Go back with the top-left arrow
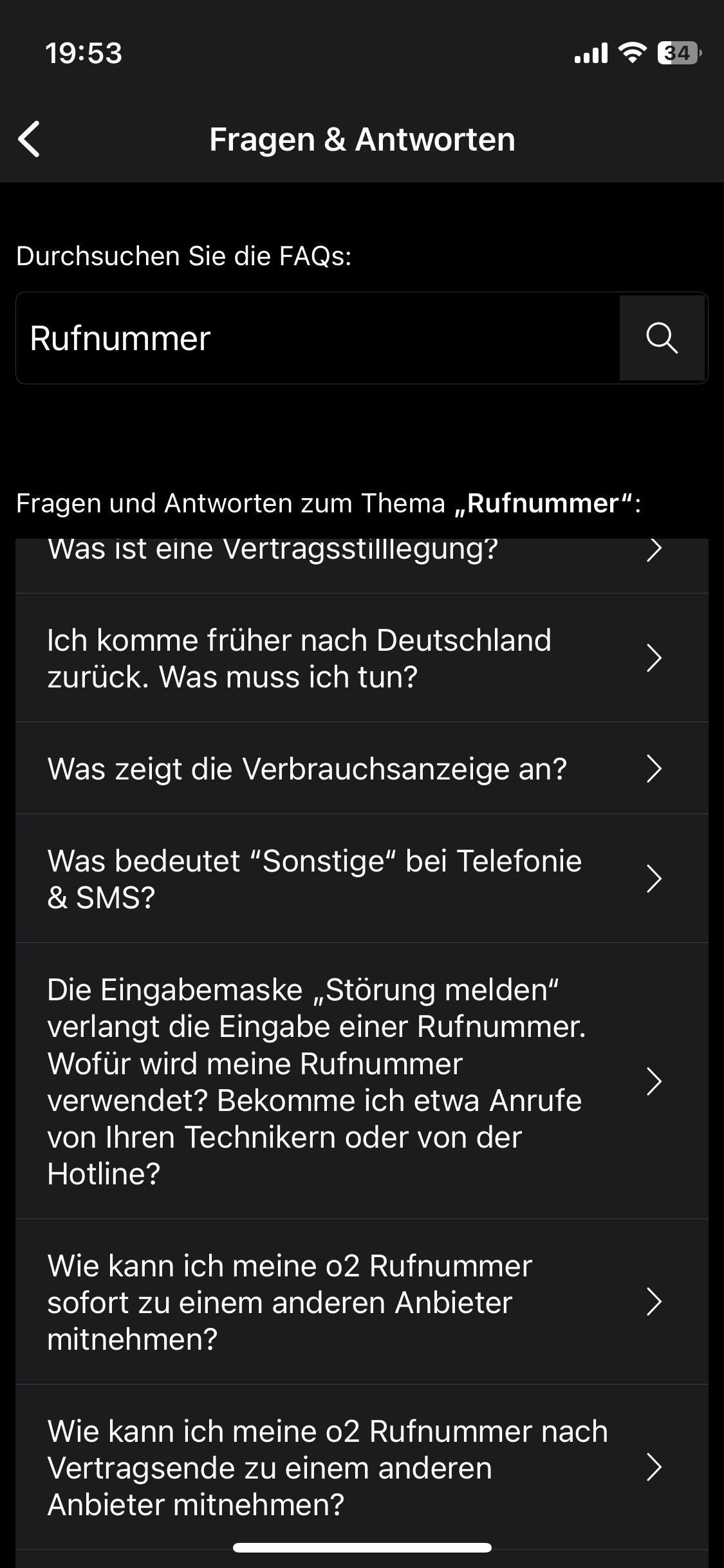724x1568 pixels. coord(30,139)
